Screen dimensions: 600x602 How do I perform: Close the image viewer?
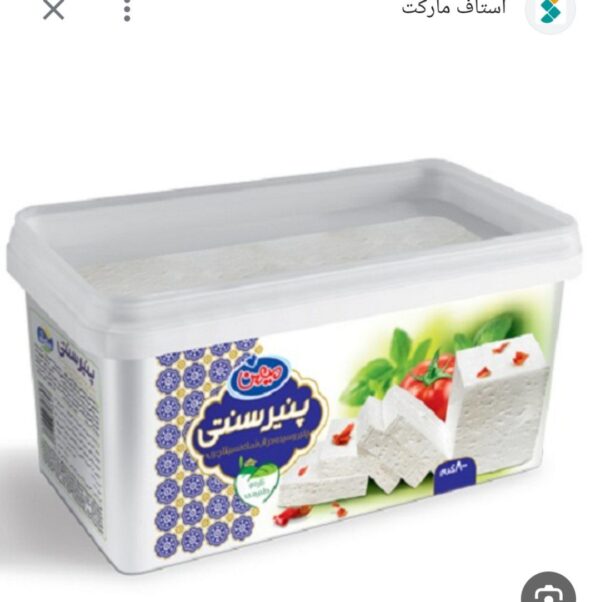tap(53, 9)
